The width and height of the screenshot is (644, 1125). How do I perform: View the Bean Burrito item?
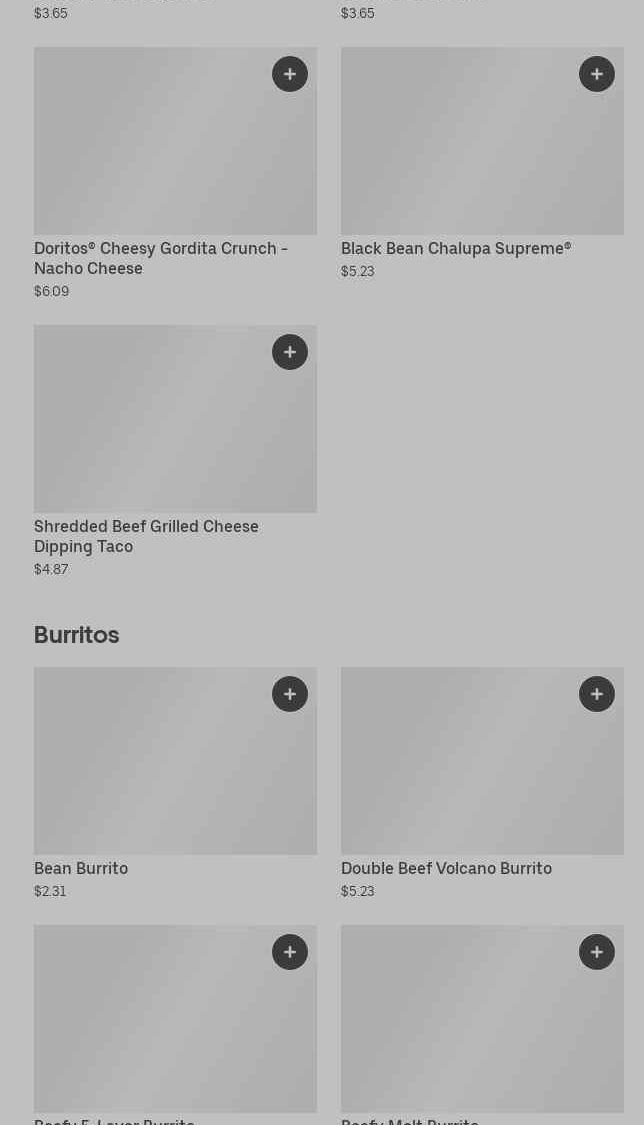click(81, 868)
